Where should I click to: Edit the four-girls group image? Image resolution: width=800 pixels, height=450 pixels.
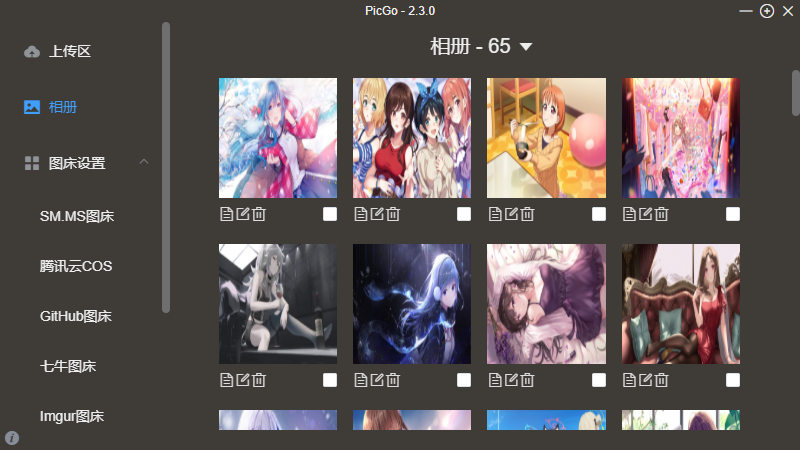[377, 214]
